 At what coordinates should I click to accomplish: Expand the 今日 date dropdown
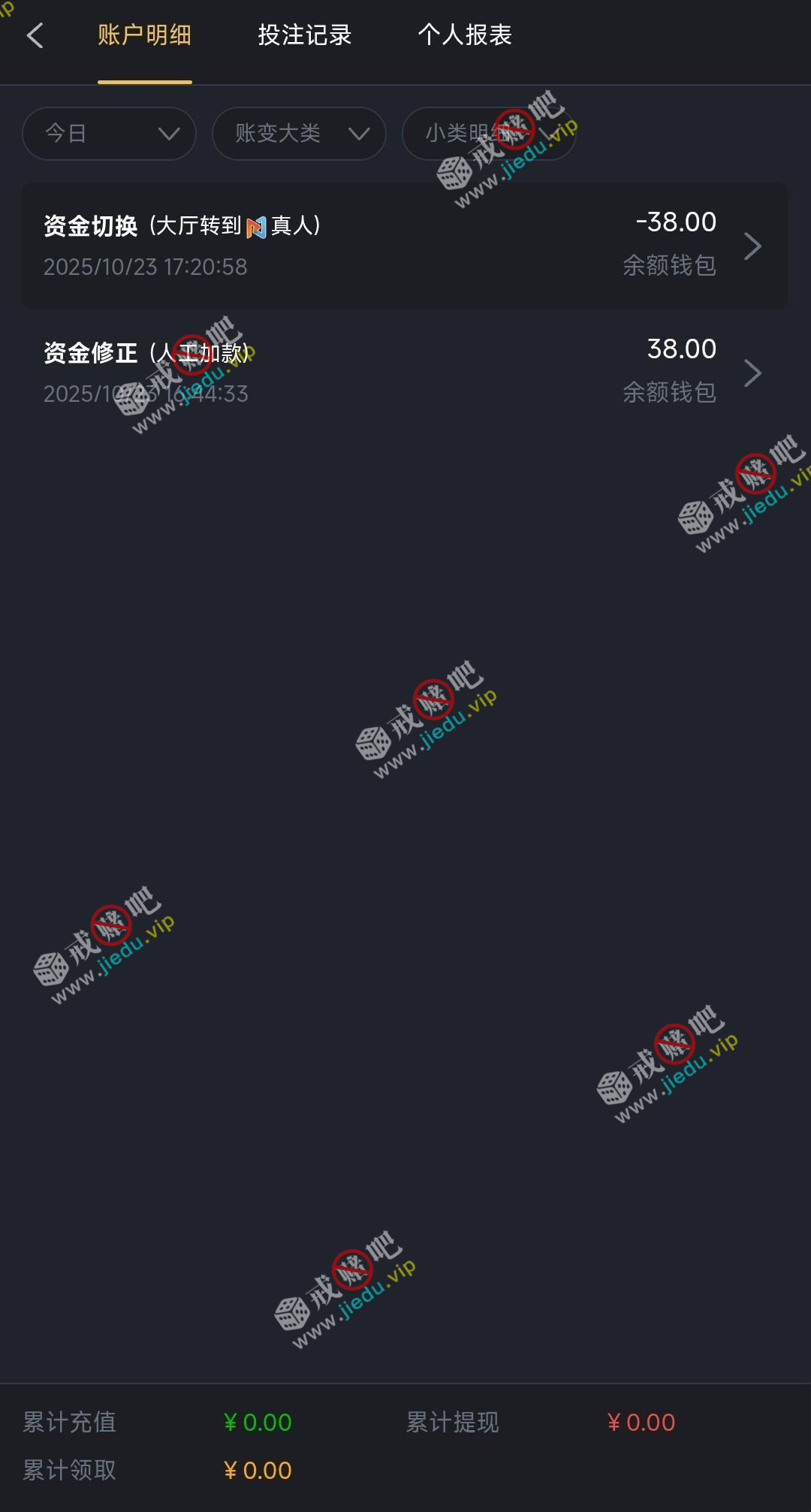pyautogui.click(x=110, y=134)
